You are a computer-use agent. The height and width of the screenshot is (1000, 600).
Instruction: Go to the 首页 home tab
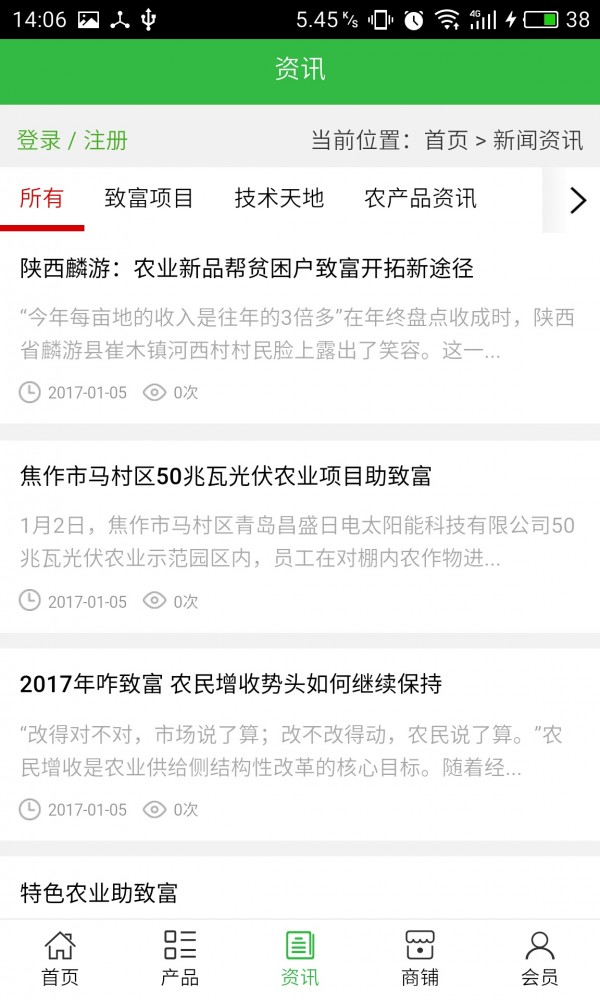(60, 958)
